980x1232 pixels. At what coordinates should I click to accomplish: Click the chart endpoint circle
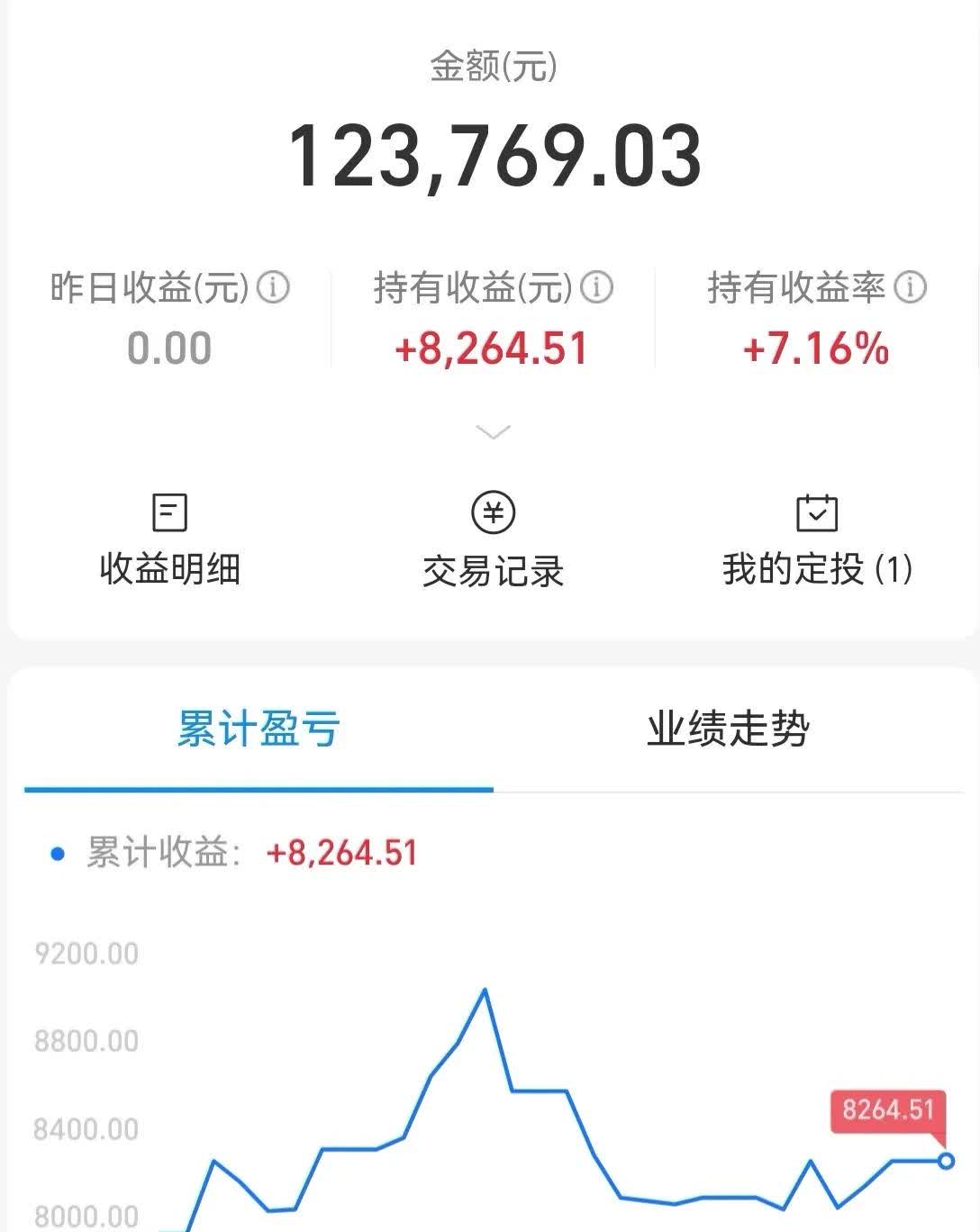pyautogui.click(x=946, y=1160)
